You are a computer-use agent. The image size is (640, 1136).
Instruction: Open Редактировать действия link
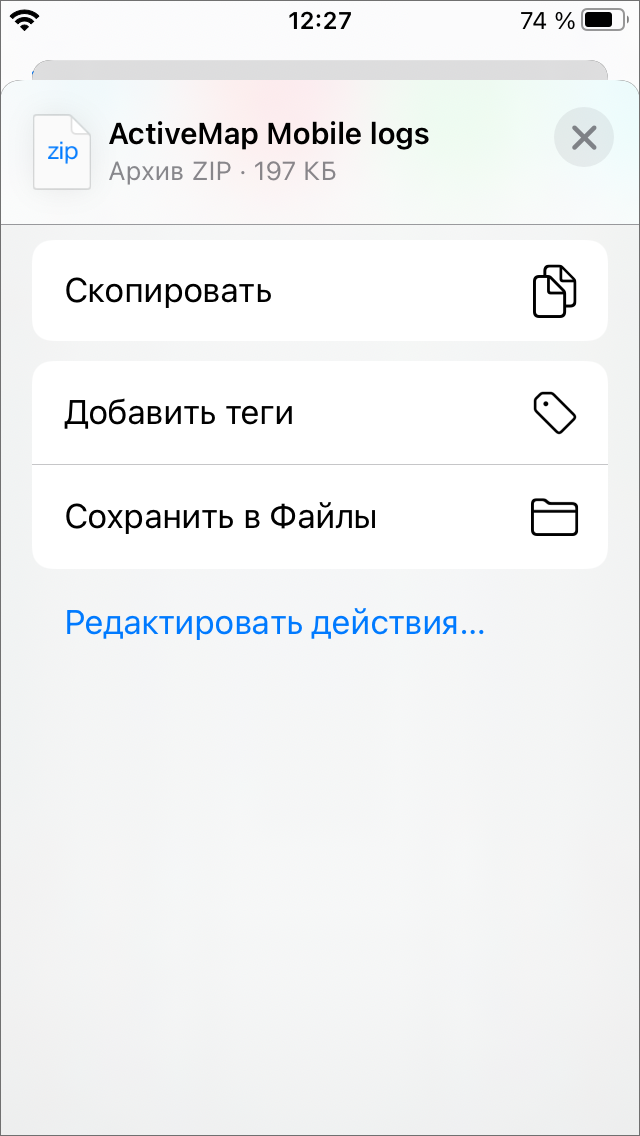[x=275, y=623]
